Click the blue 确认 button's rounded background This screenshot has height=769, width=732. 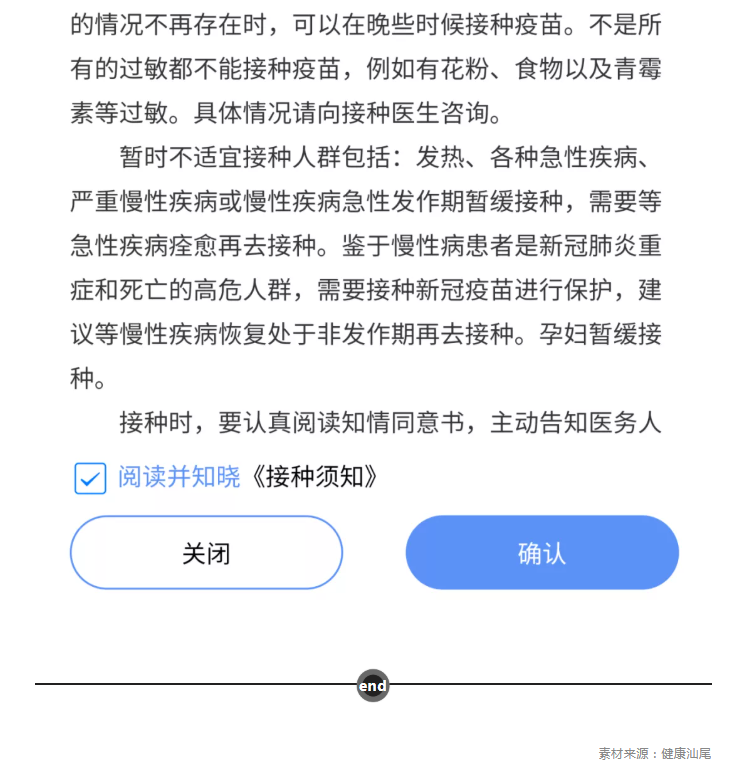(x=541, y=552)
